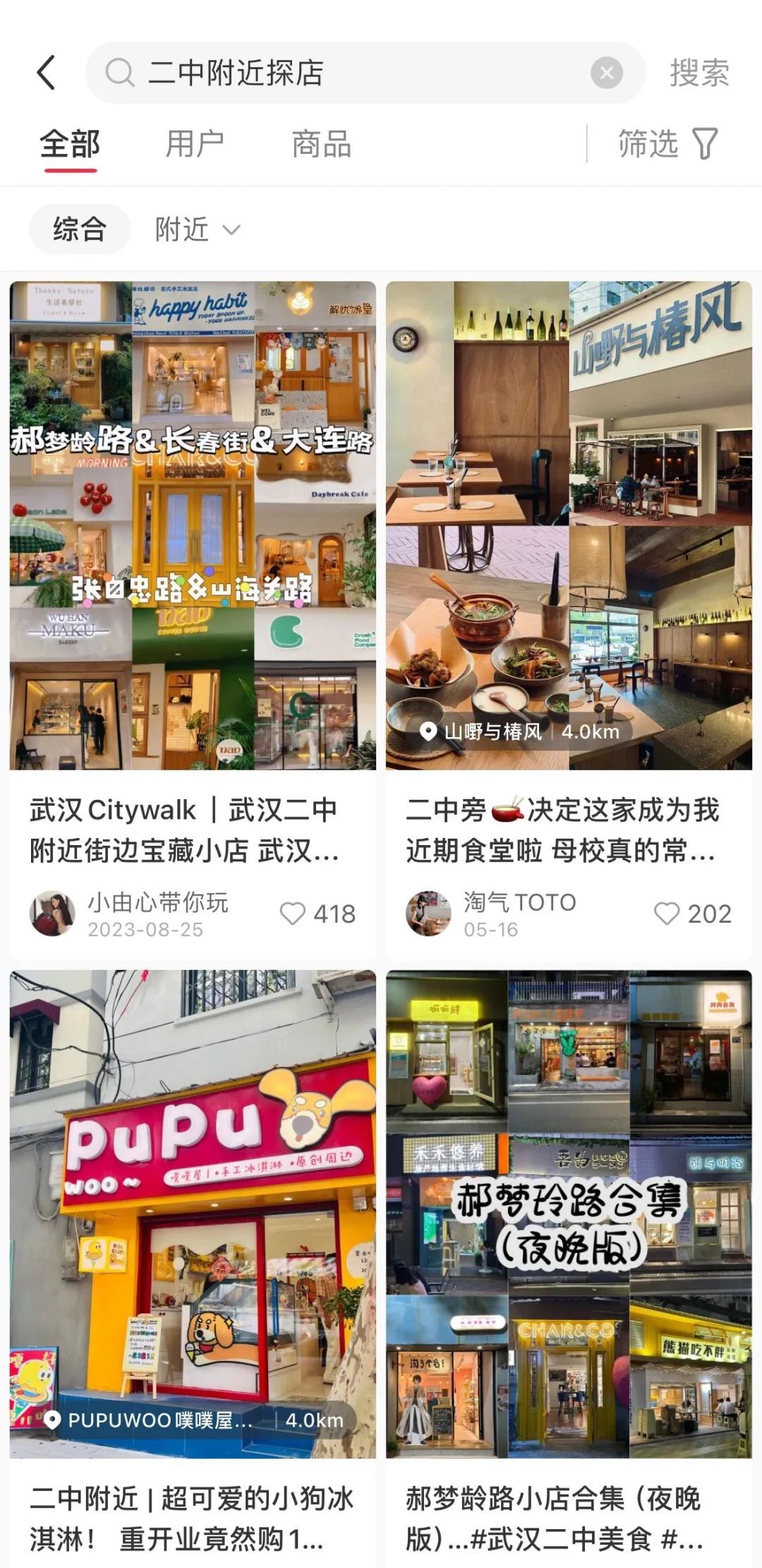
Task: Clear the search text with the X
Action: (x=606, y=73)
